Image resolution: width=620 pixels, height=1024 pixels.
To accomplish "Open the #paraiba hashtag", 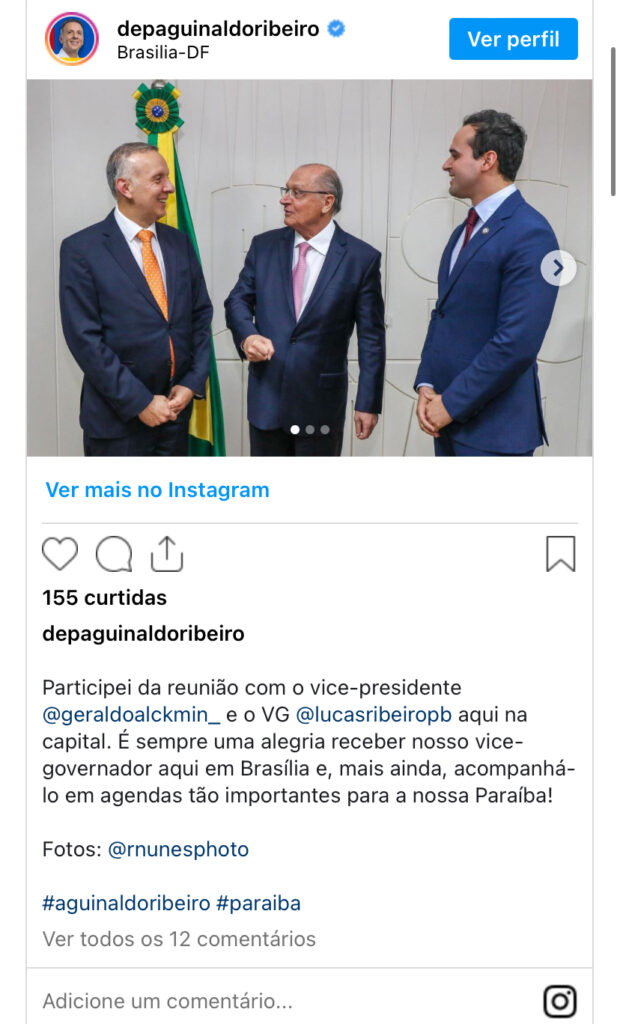I will (x=258, y=904).
